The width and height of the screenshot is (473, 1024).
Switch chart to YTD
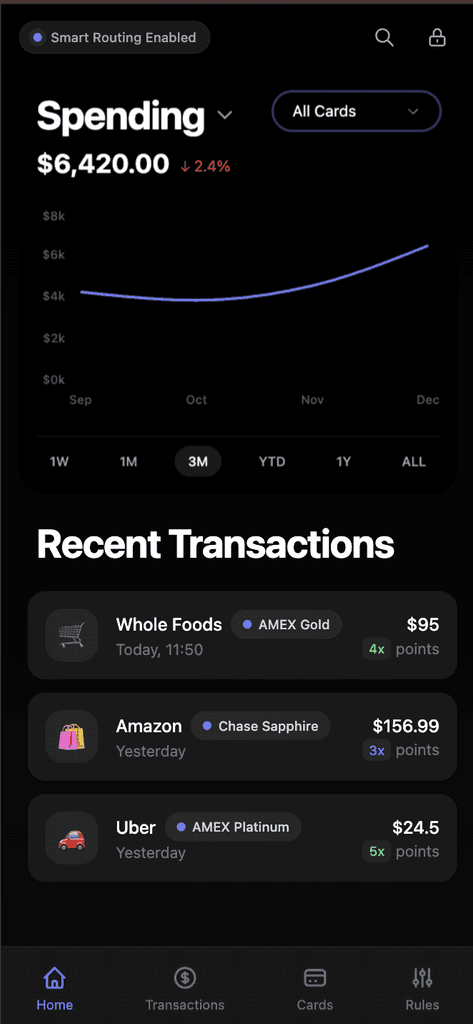pos(272,462)
